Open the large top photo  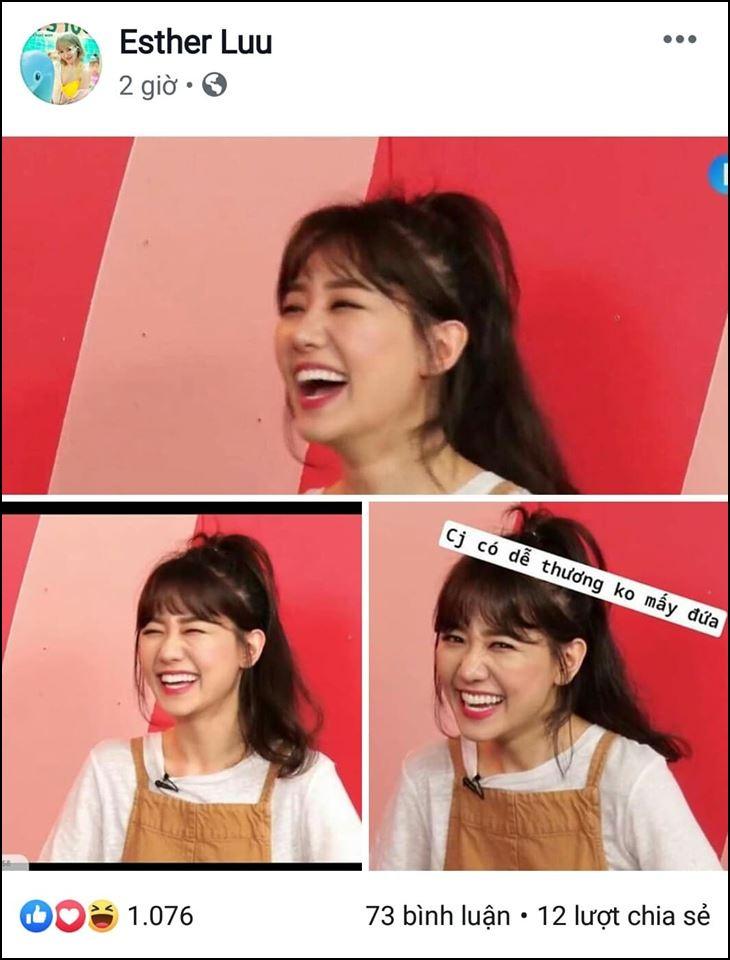pyautogui.click(x=364, y=315)
